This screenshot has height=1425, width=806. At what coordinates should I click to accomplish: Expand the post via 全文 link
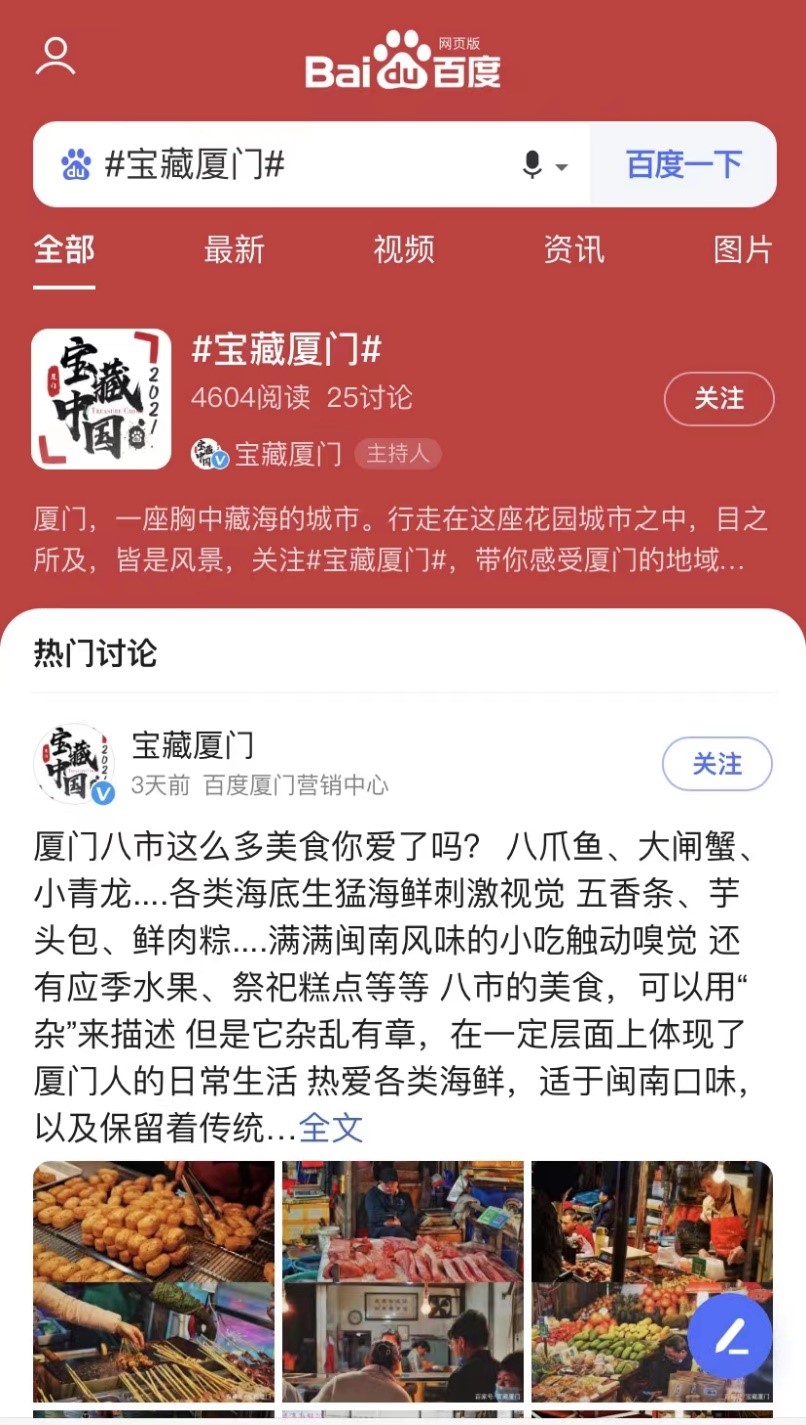click(331, 1128)
